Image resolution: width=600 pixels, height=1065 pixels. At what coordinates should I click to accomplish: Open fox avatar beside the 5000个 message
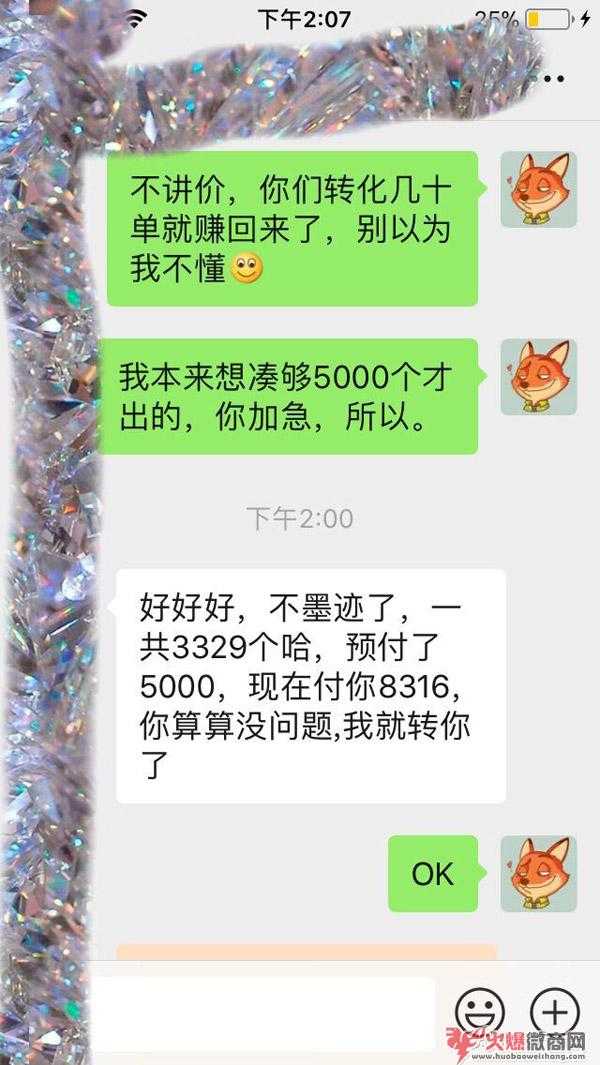coord(539,377)
